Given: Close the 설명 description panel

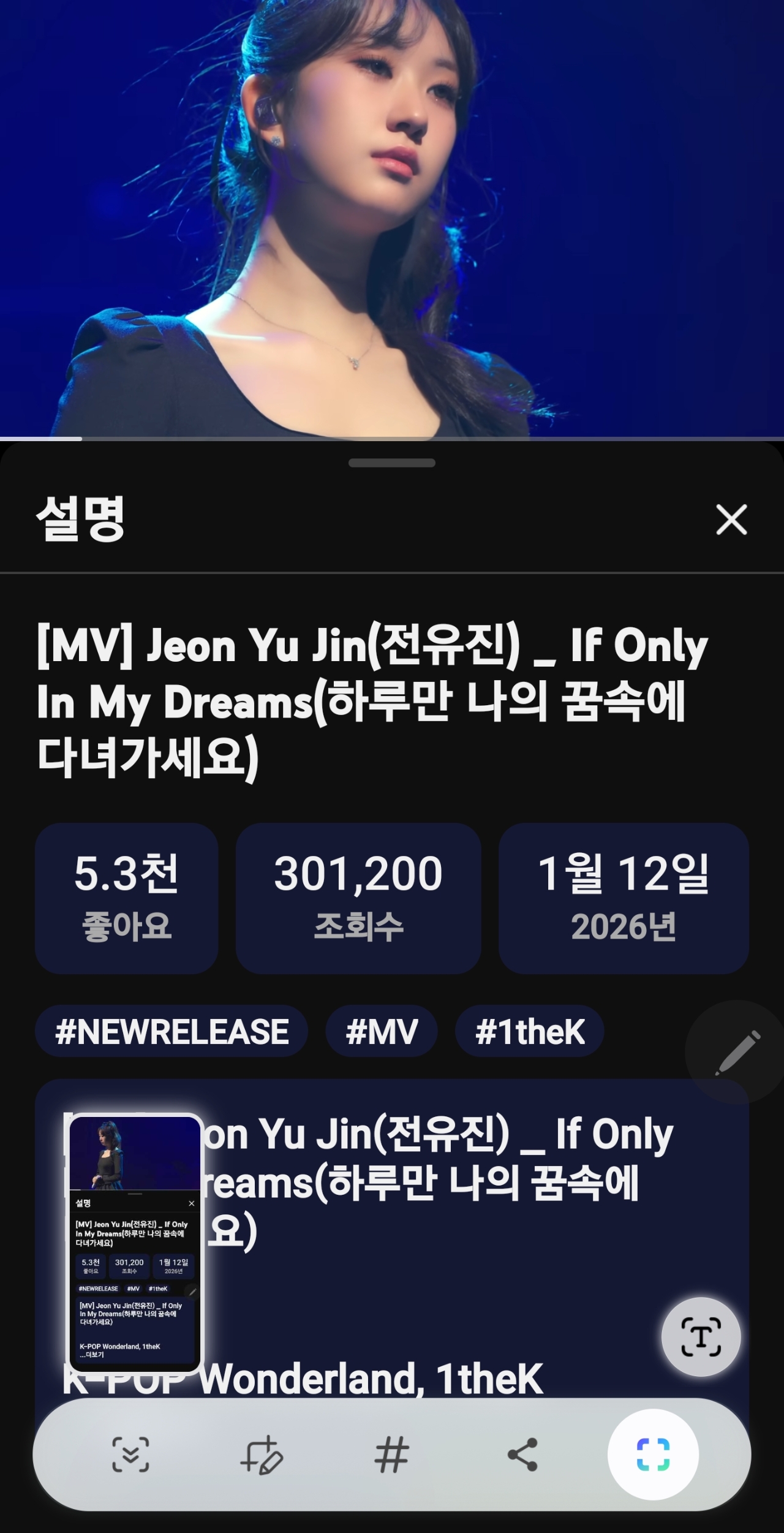Looking at the screenshot, I should tap(731, 520).
